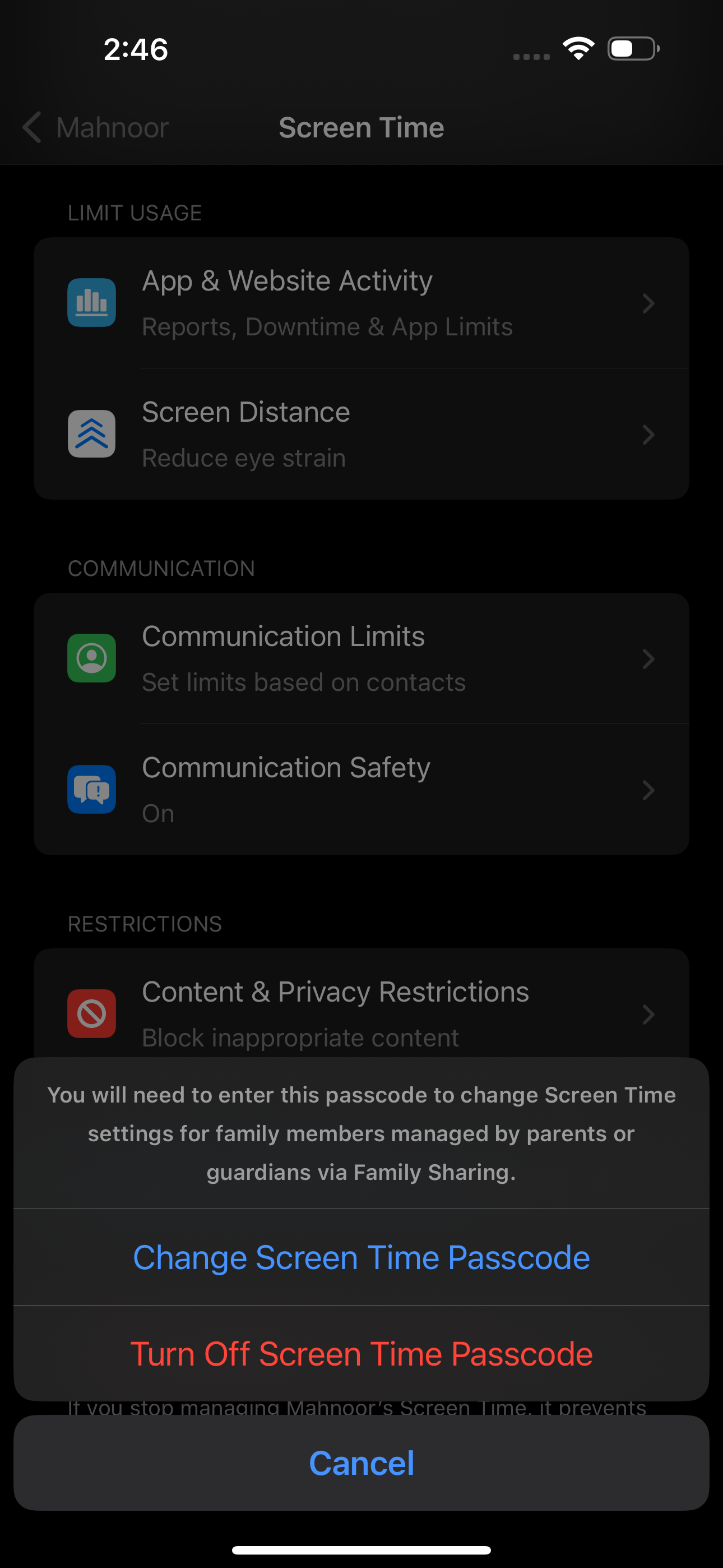Open Communication Limits via its disclosure chevron
This screenshot has width=723, height=1568.
coord(649,658)
